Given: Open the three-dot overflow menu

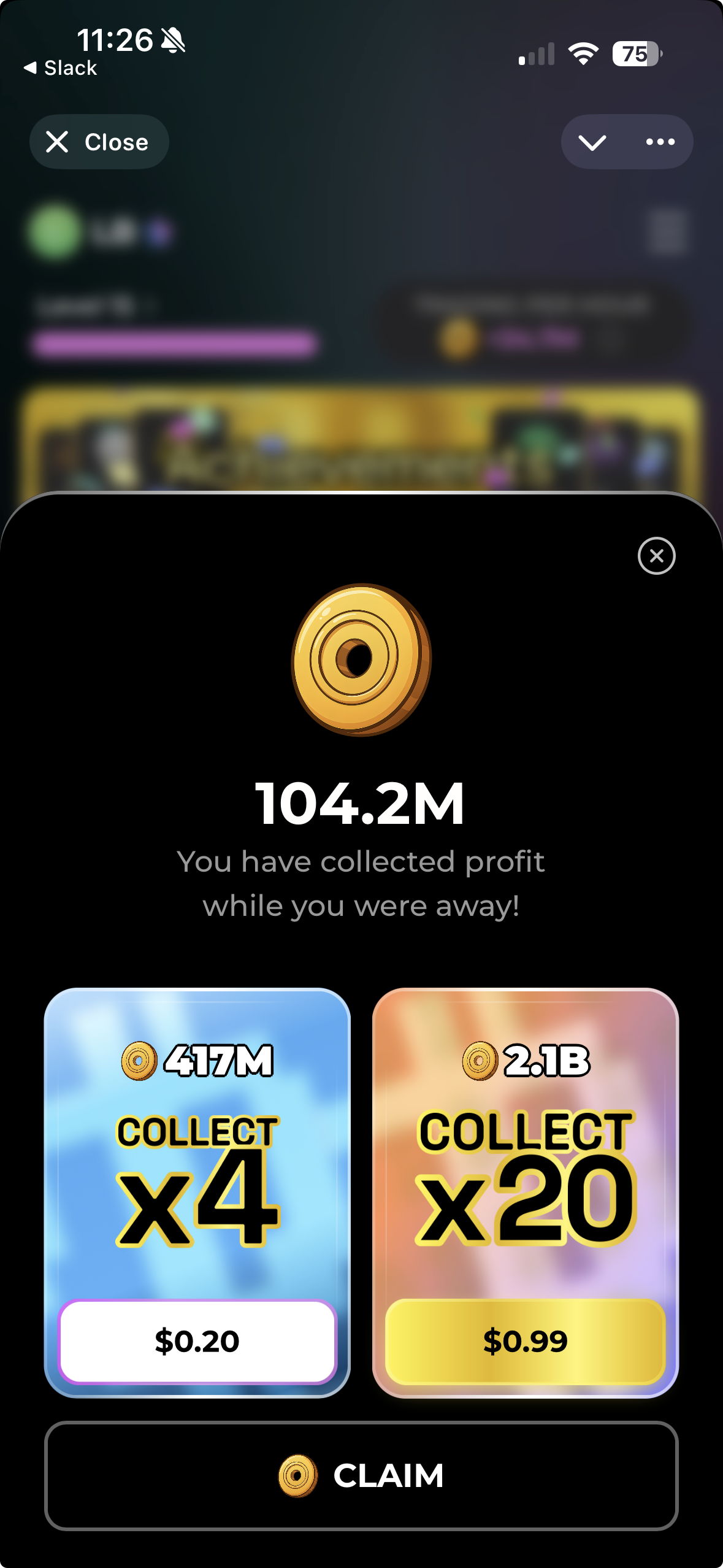Looking at the screenshot, I should 660,142.
